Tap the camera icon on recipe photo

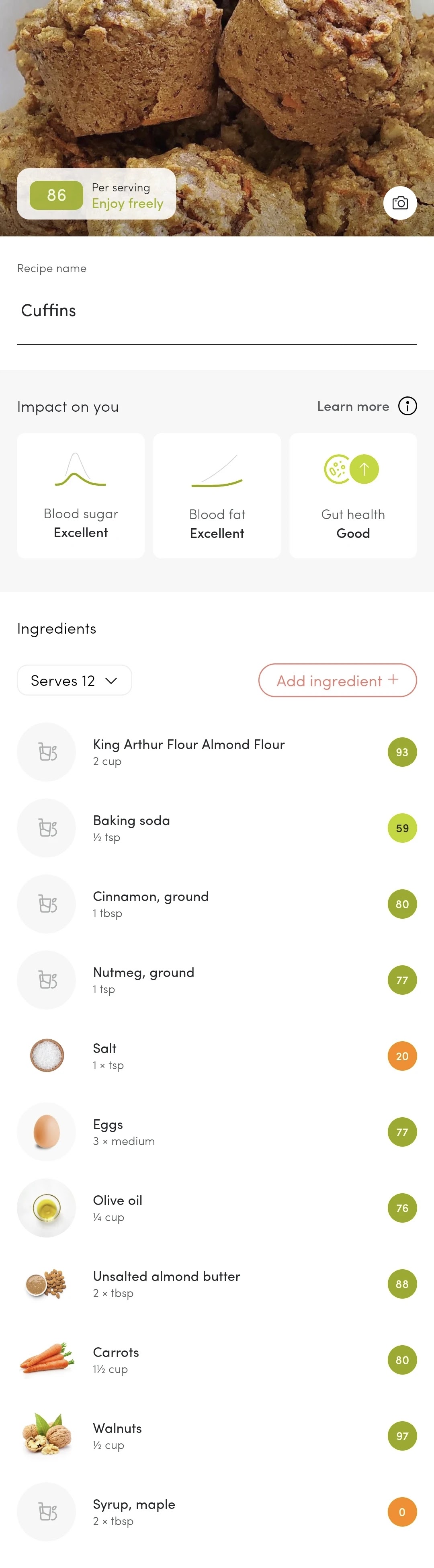pyautogui.click(x=400, y=203)
